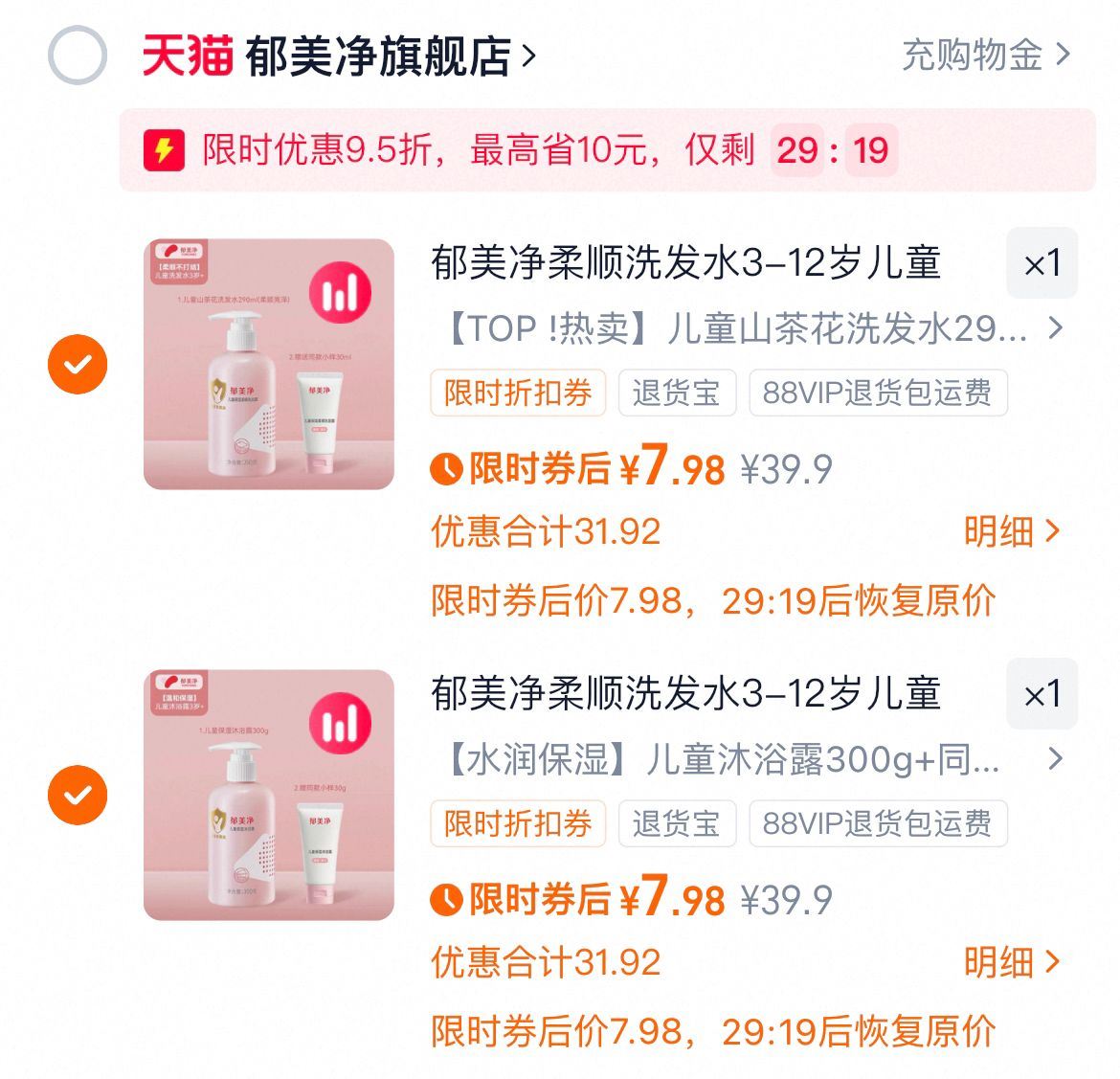
Task: Change spec for 【TOP !热卖】儿童山茶花洗发水
Action: click(x=747, y=328)
